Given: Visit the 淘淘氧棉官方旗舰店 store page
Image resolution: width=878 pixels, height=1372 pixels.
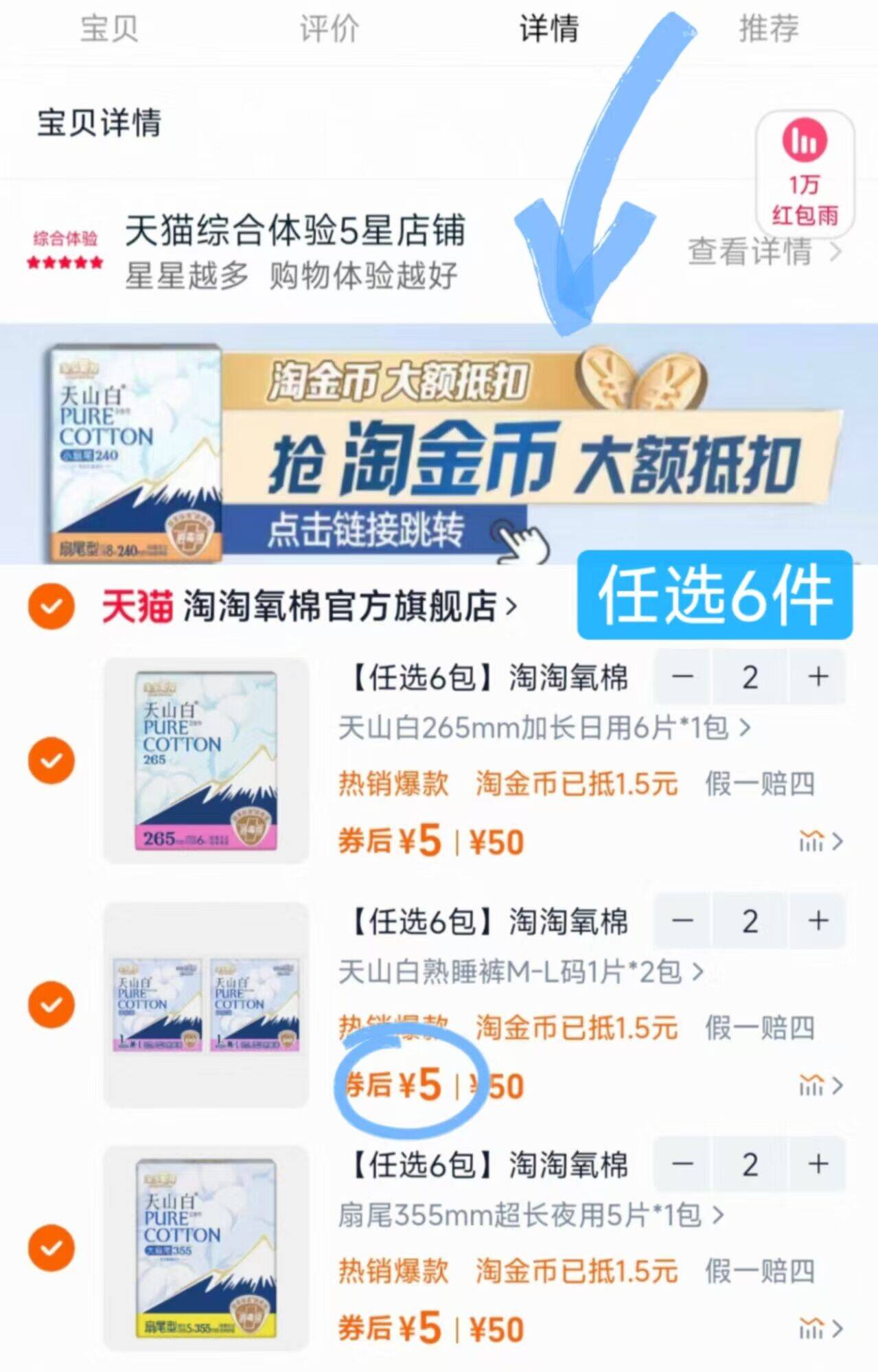Looking at the screenshot, I should [x=343, y=606].
